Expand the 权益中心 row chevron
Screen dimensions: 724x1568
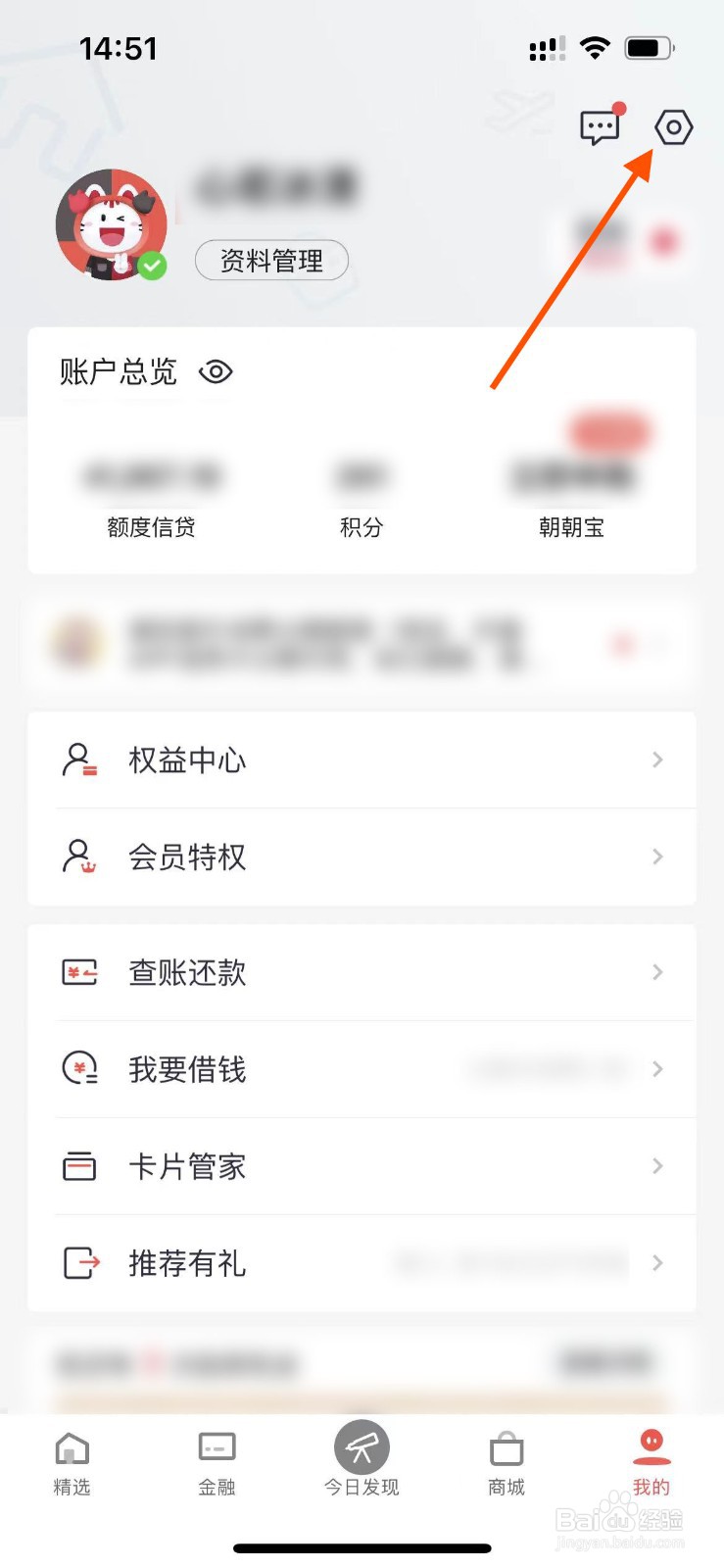(x=657, y=760)
